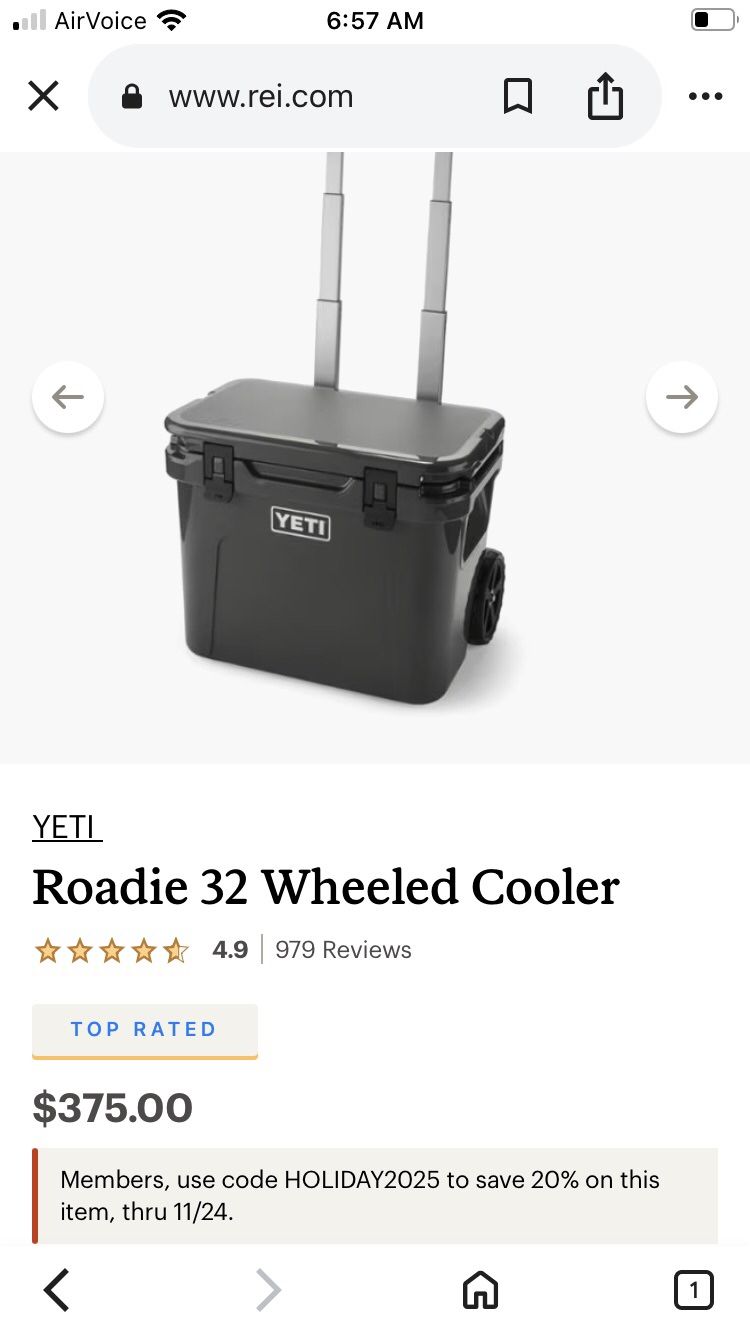Open the YETI brand page
The width and height of the screenshot is (750, 1334).
66,827
